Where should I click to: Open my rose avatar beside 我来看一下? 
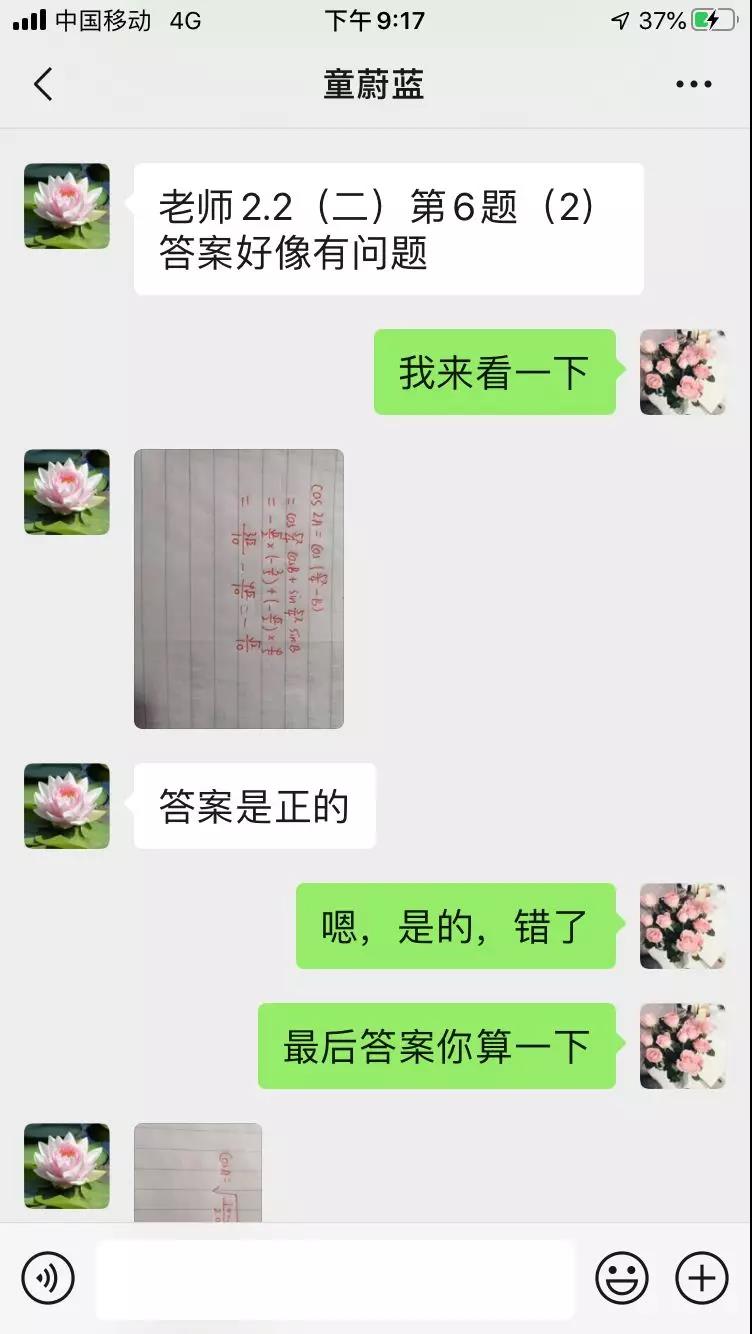(683, 372)
